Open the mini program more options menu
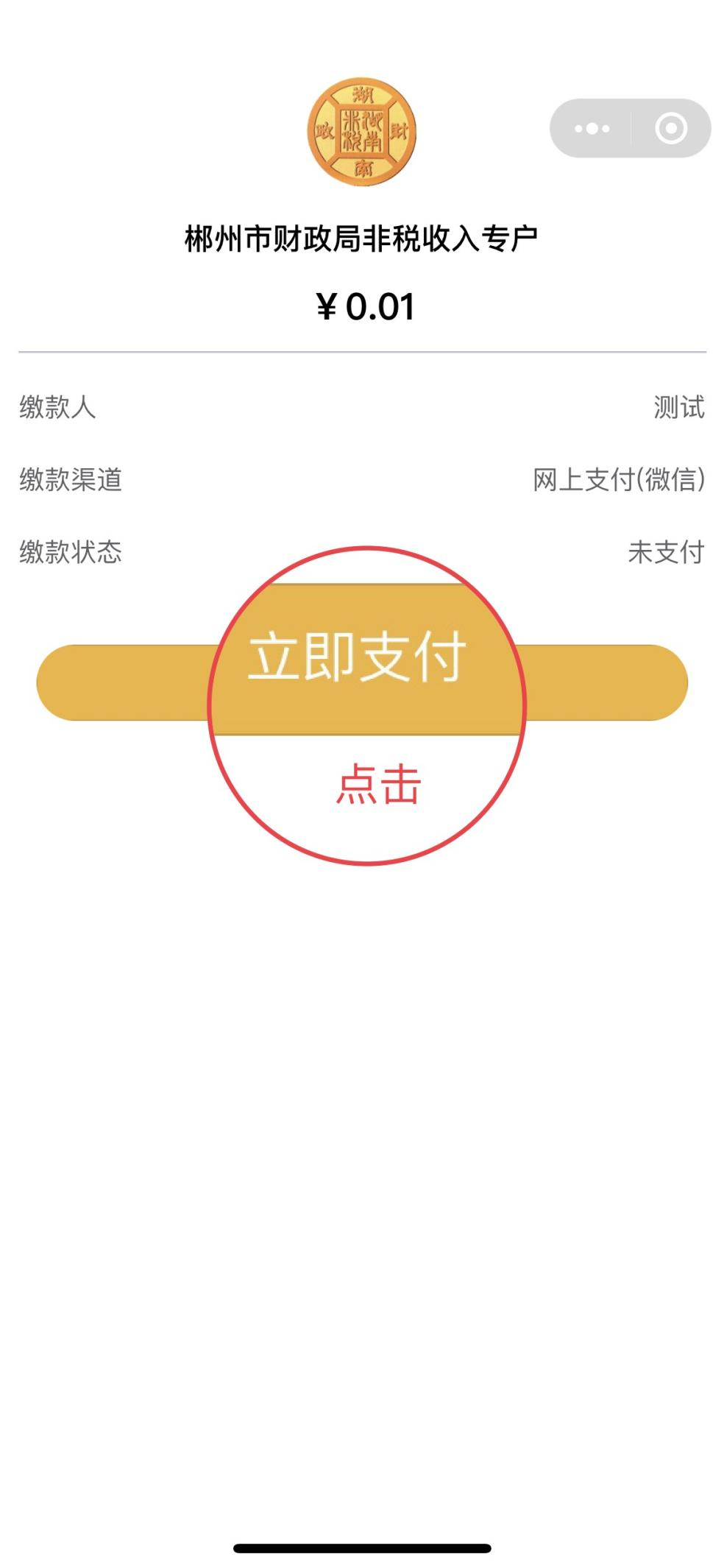724x1568 pixels. (x=592, y=129)
